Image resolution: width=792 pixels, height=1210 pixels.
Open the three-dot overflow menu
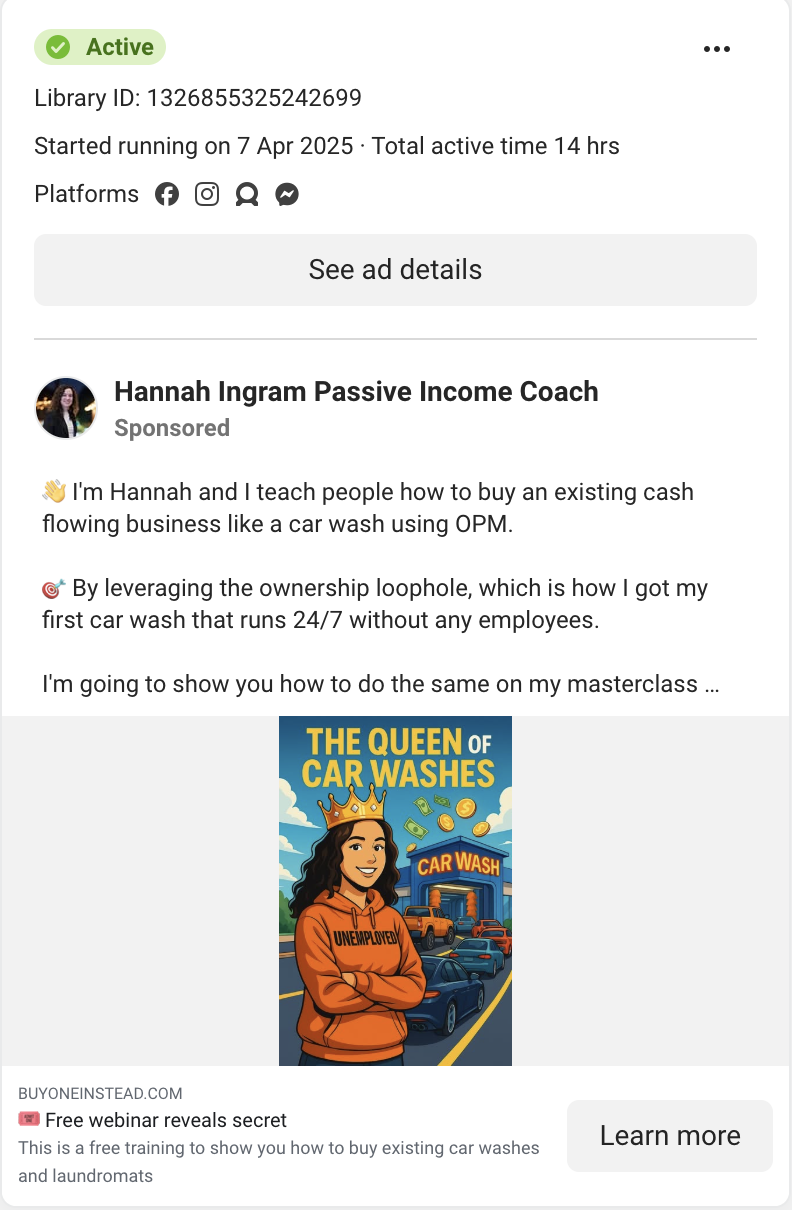pos(716,49)
